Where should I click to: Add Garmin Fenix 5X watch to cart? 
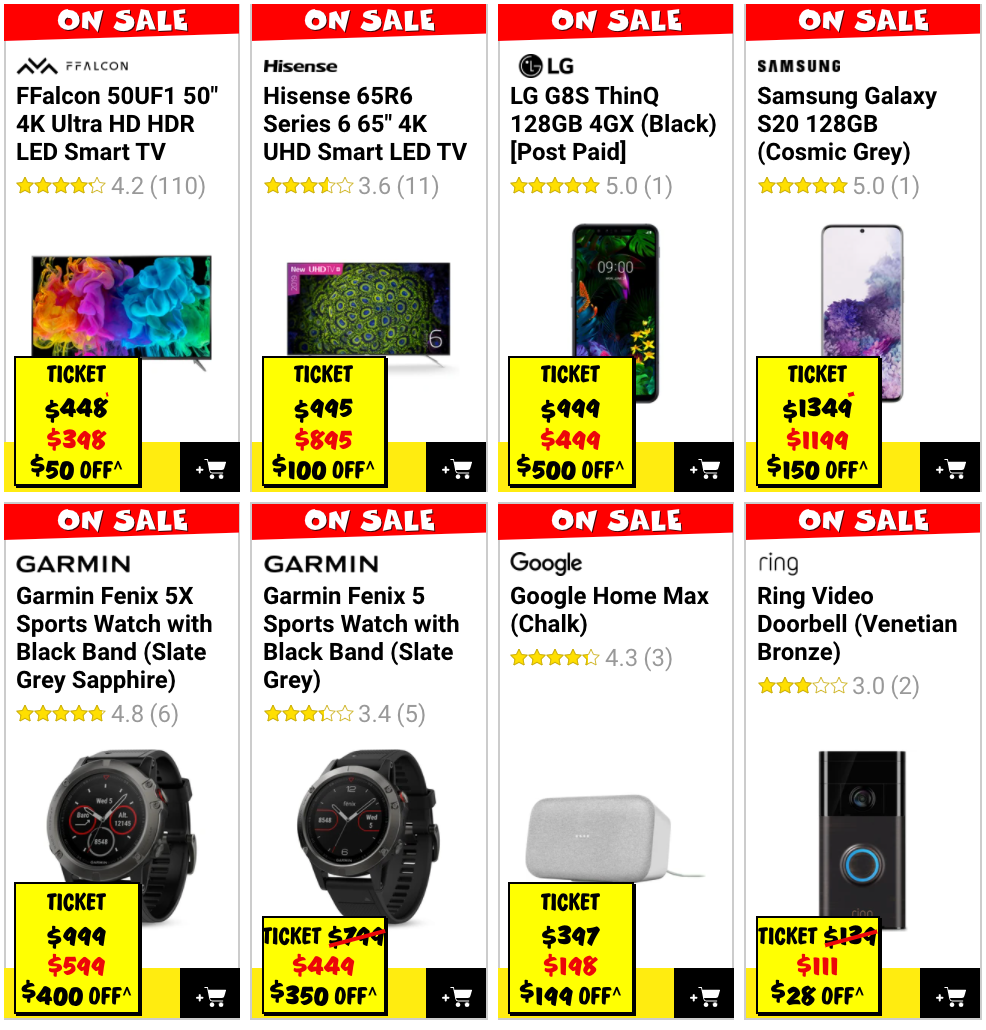click(210, 996)
